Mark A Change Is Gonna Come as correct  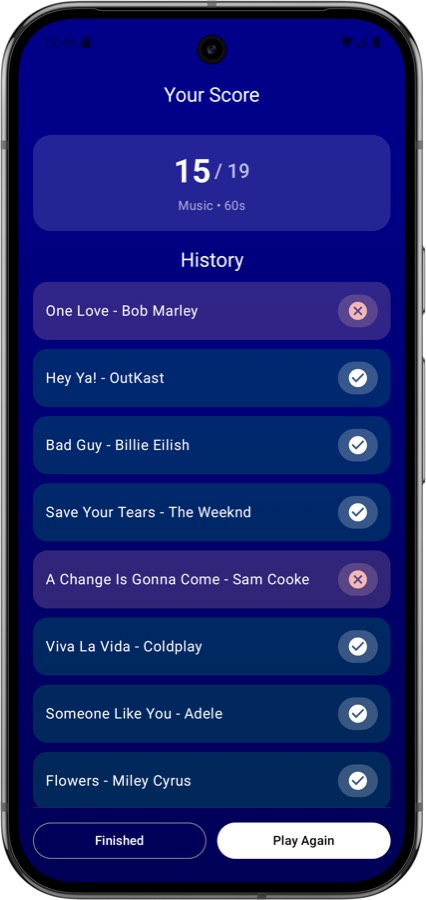pos(358,579)
